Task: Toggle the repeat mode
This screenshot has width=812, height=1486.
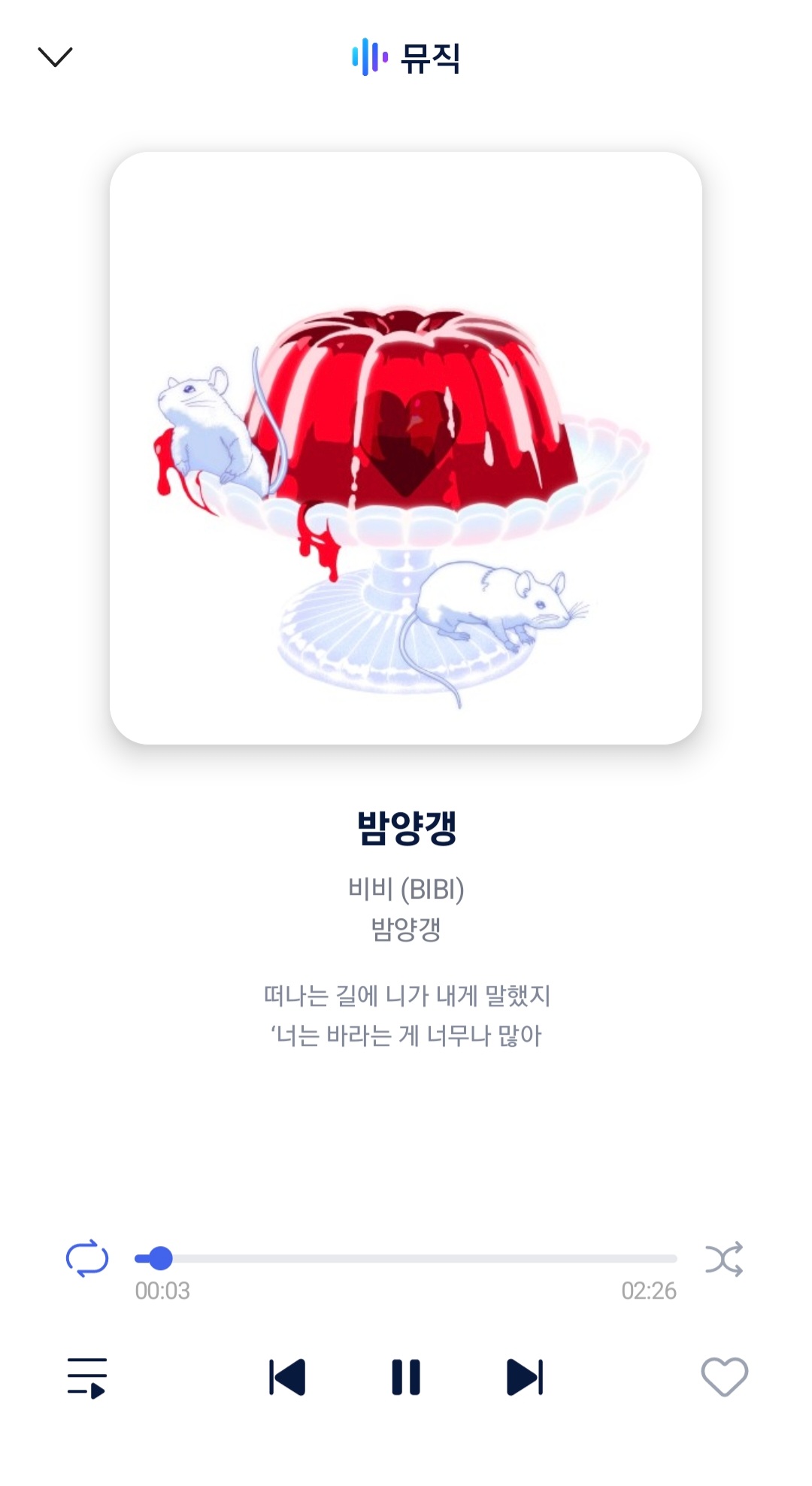Action: pyautogui.click(x=87, y=1258)
